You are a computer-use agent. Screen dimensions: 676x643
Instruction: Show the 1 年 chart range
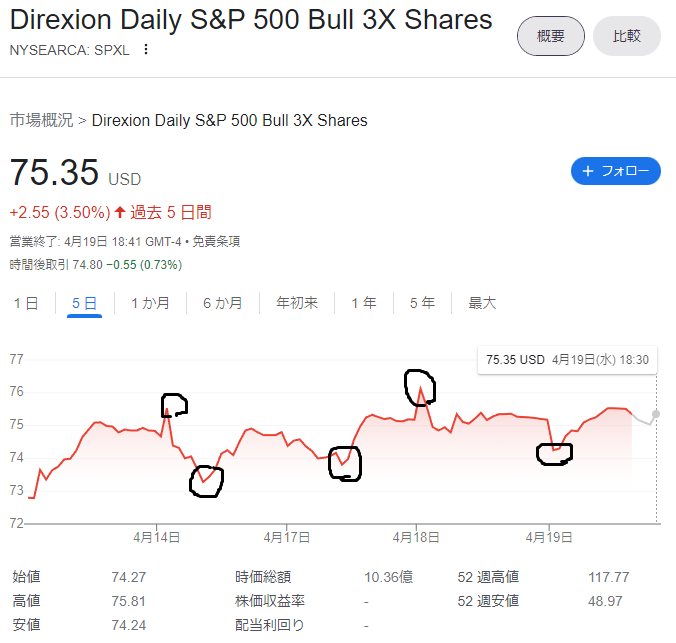pyautogui.click(x=364, y=303)
